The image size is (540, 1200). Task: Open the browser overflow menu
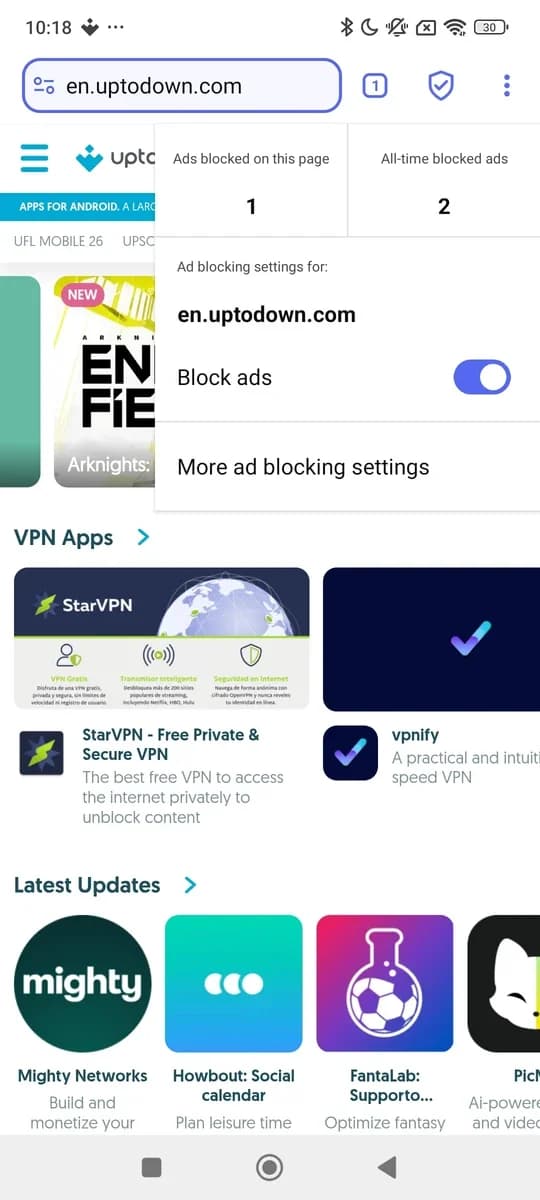[507, 86]
